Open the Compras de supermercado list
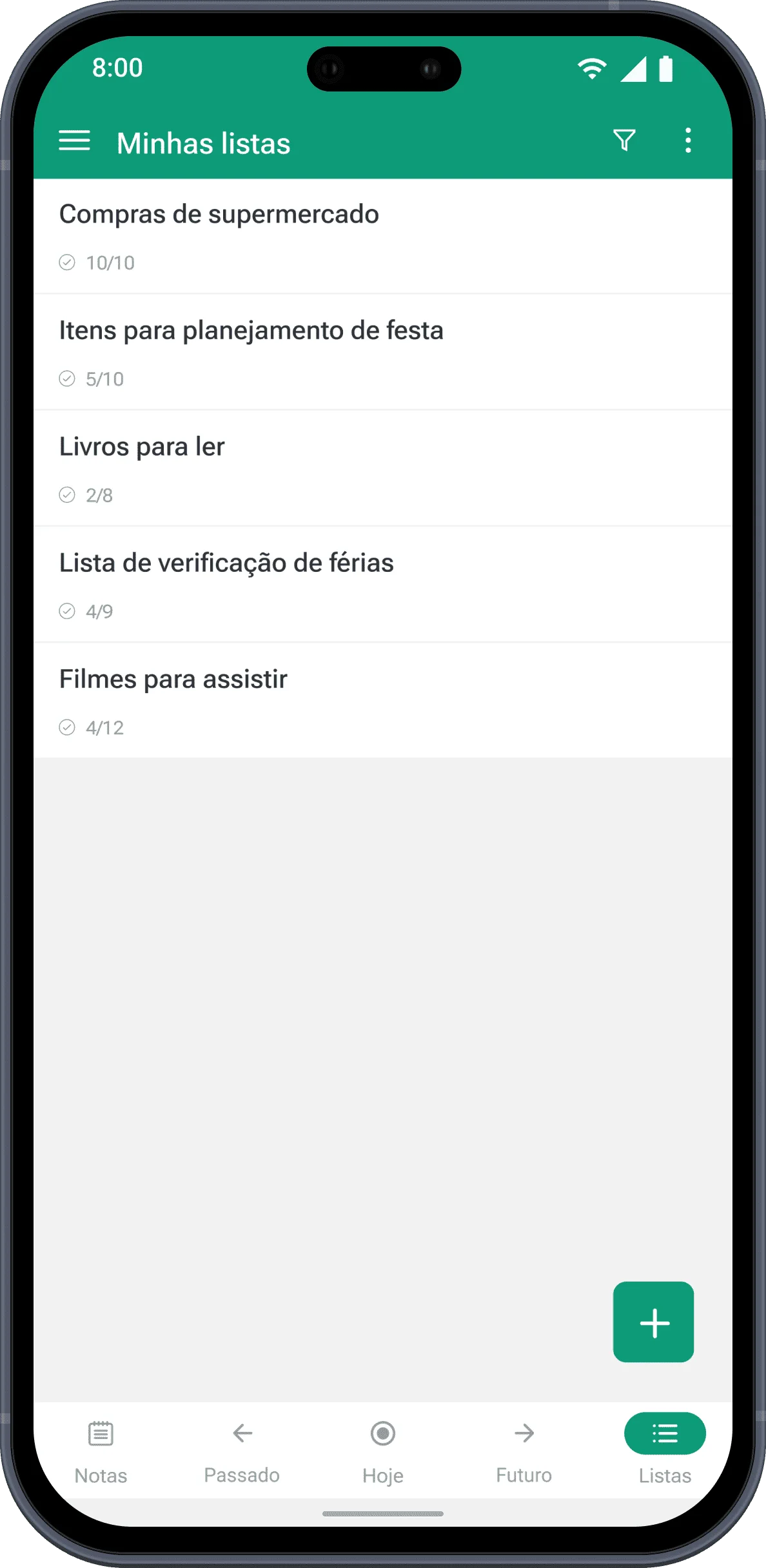This screenshot has width=766, height=1568. tap(219, 213)
